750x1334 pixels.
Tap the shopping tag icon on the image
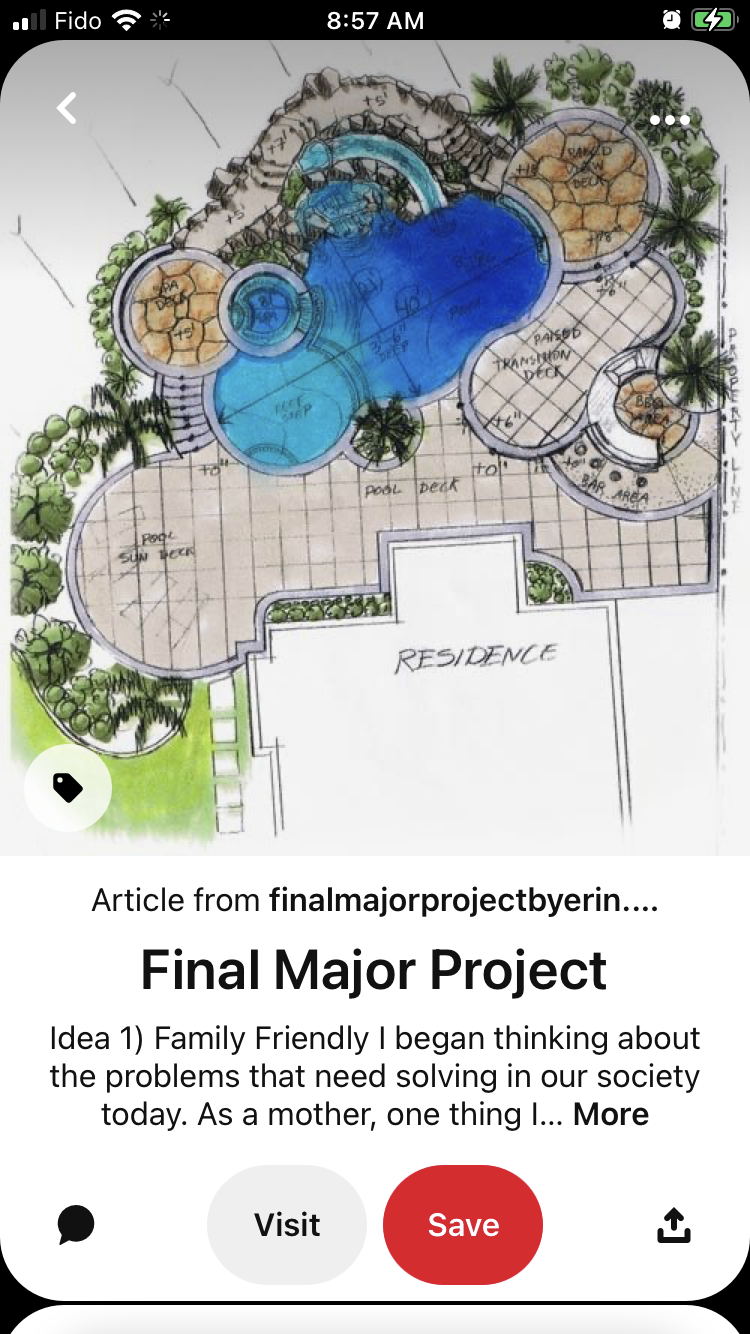point(68,788)
